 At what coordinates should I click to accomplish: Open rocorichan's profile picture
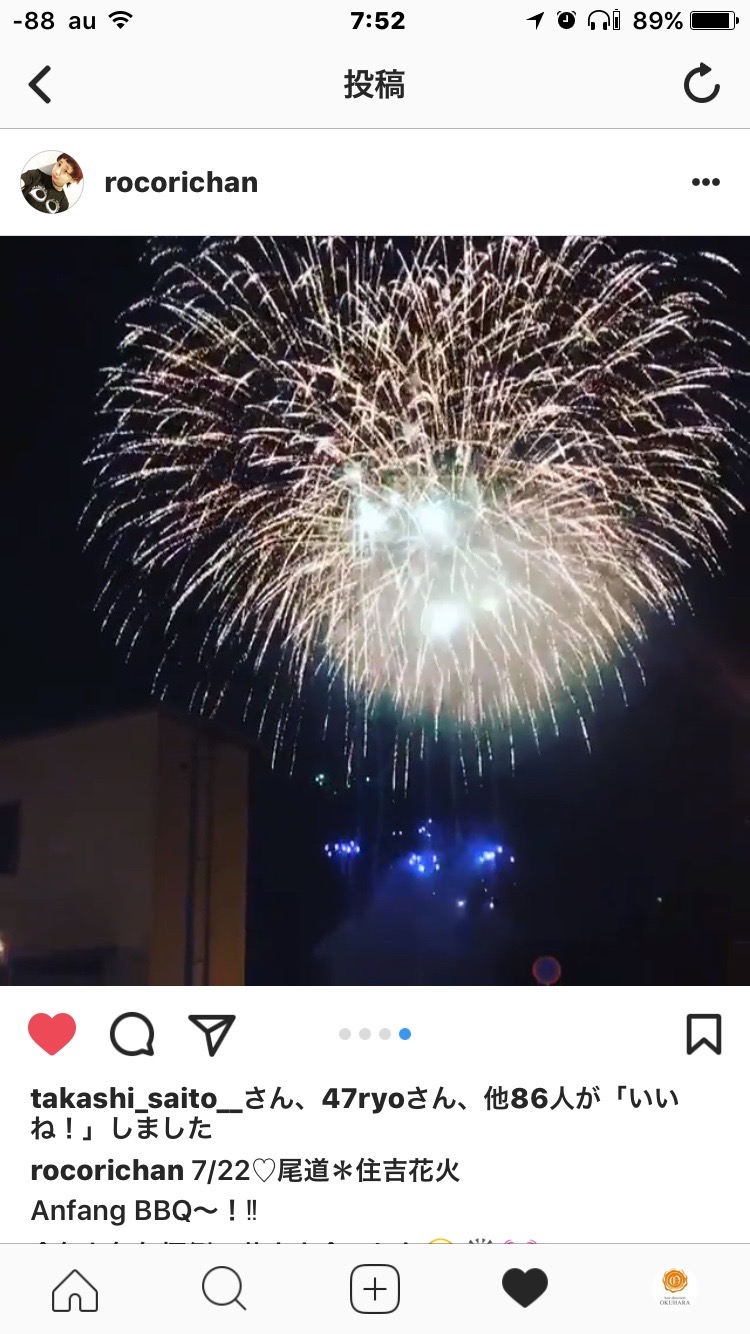point(52,182)
